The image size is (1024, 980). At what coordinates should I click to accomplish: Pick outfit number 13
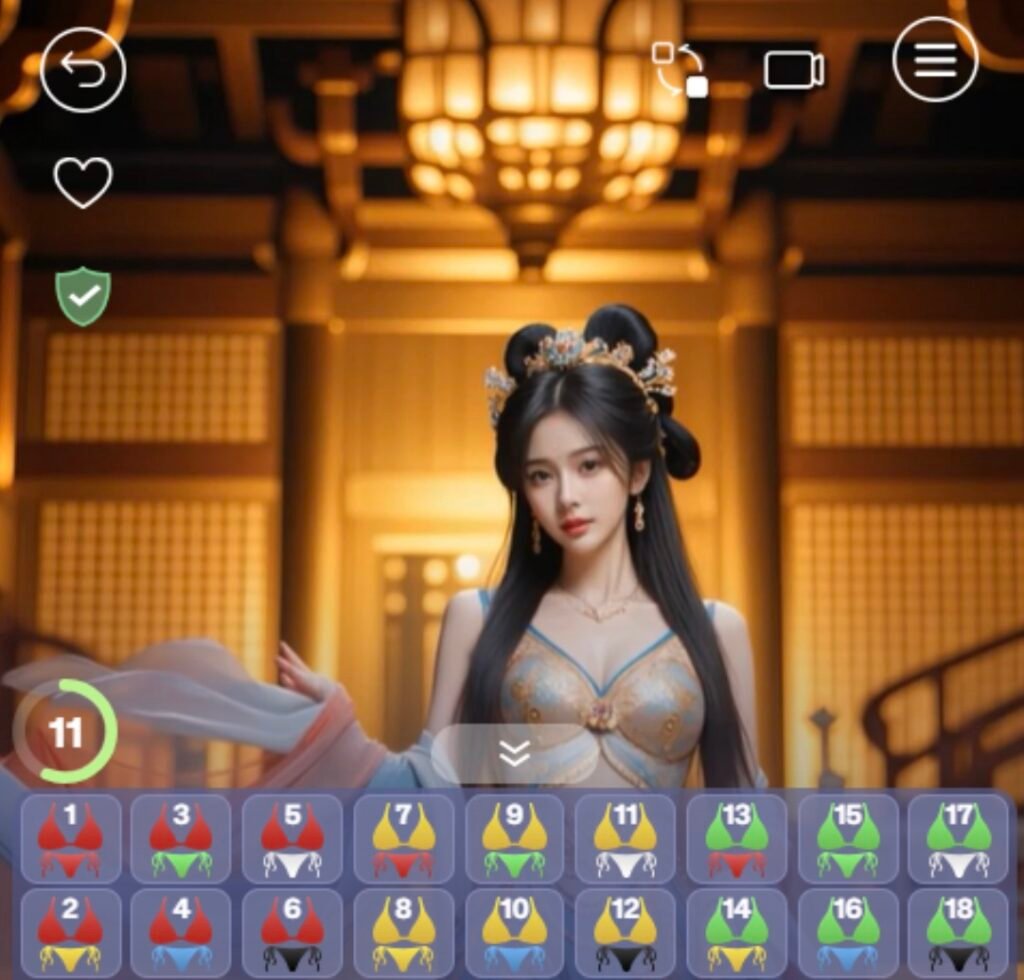pos(736,838)
